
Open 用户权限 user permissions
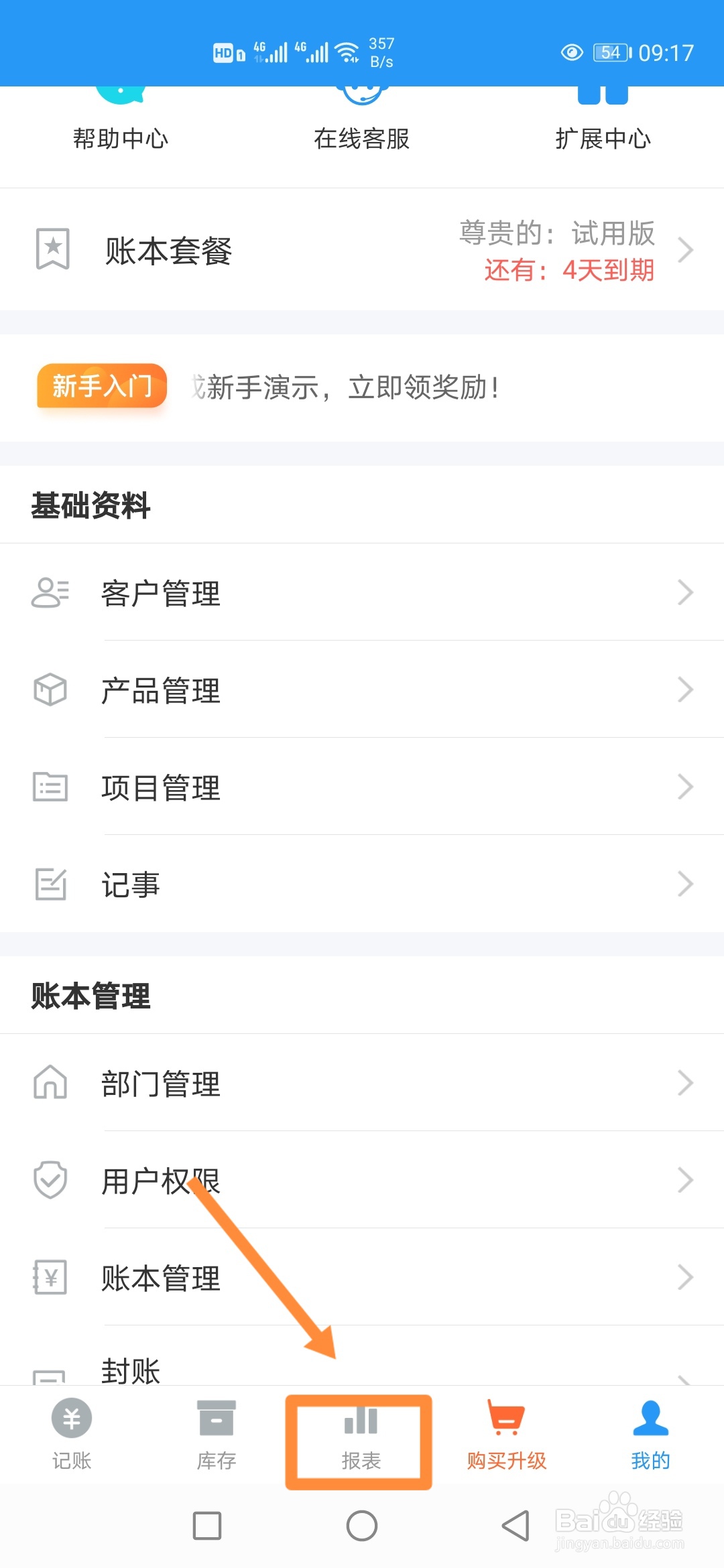pyautogui.click(x=362, y=1180)
